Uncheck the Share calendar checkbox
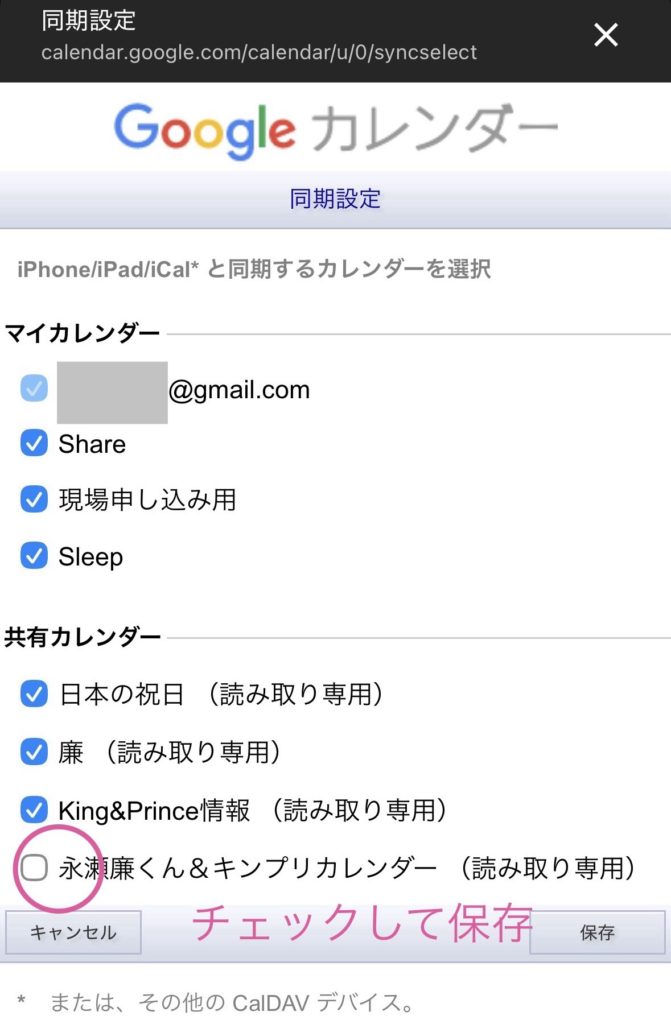This screenshot has width=671, height=1024. click(34, 444)
